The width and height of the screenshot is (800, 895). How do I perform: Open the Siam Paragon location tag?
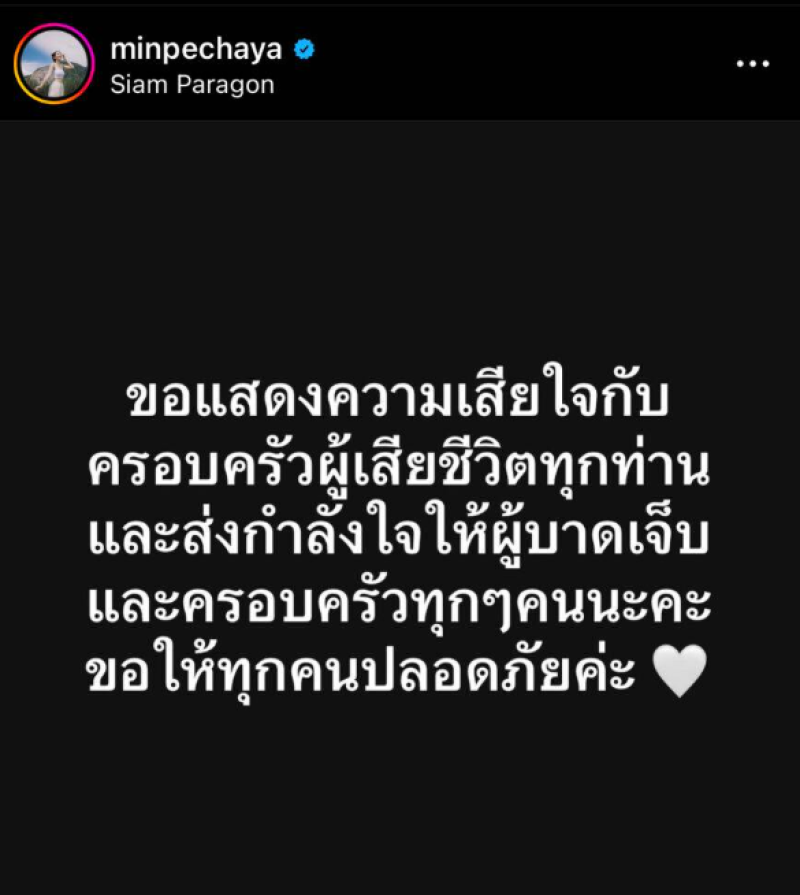click(192, 84)
